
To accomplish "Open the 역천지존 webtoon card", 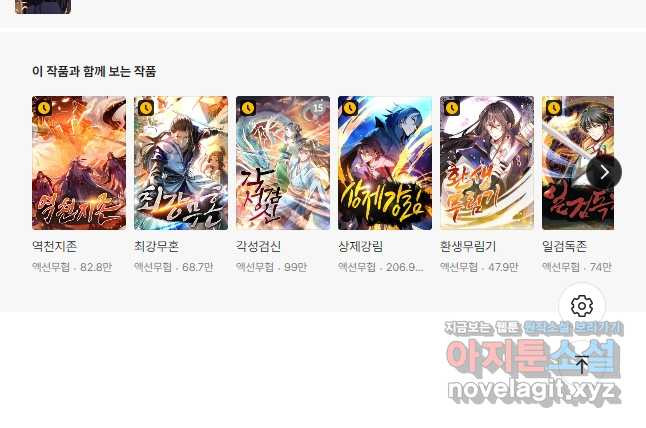I will point(79,163).
